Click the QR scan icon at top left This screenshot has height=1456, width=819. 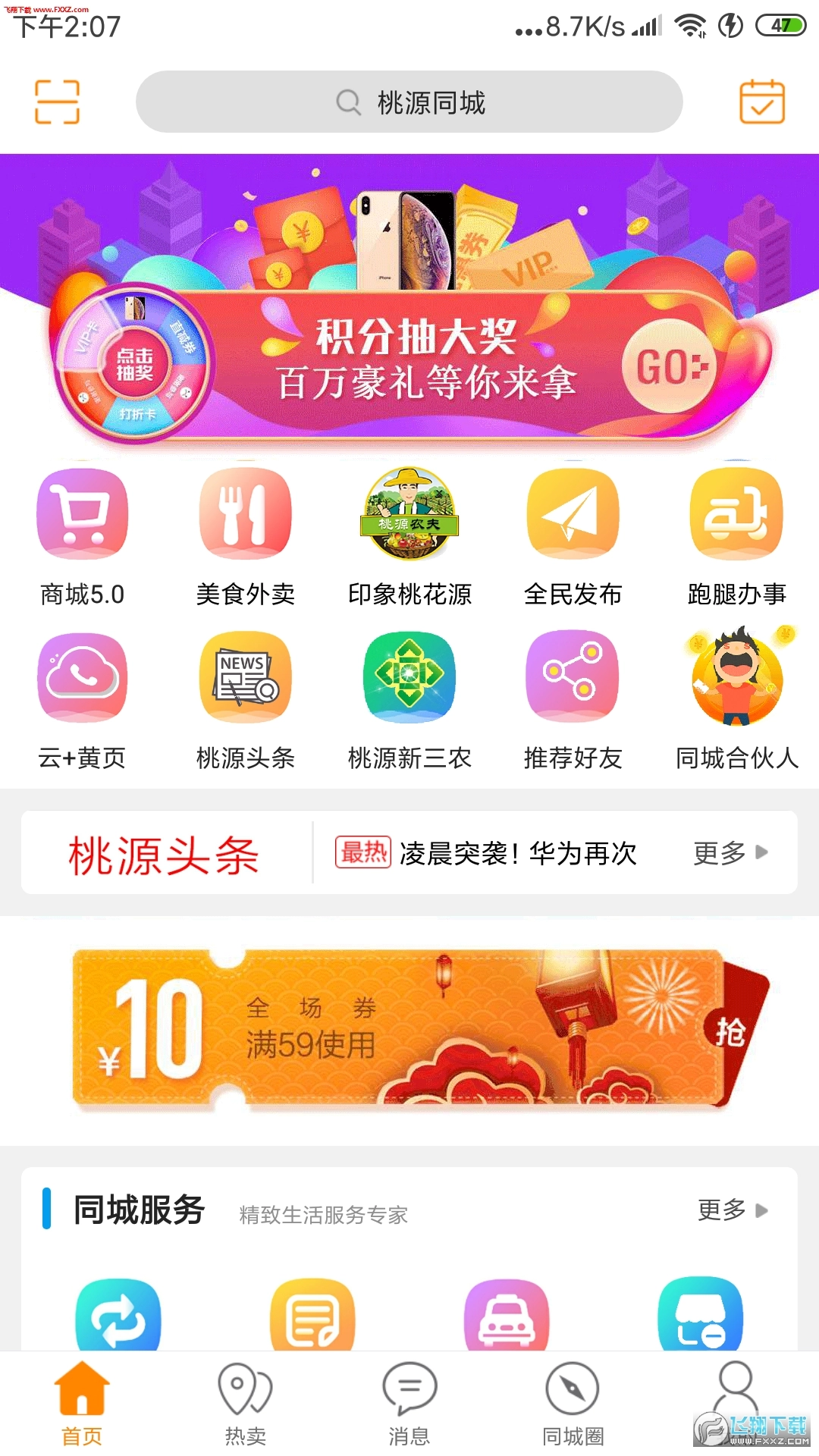pos(57,101)
